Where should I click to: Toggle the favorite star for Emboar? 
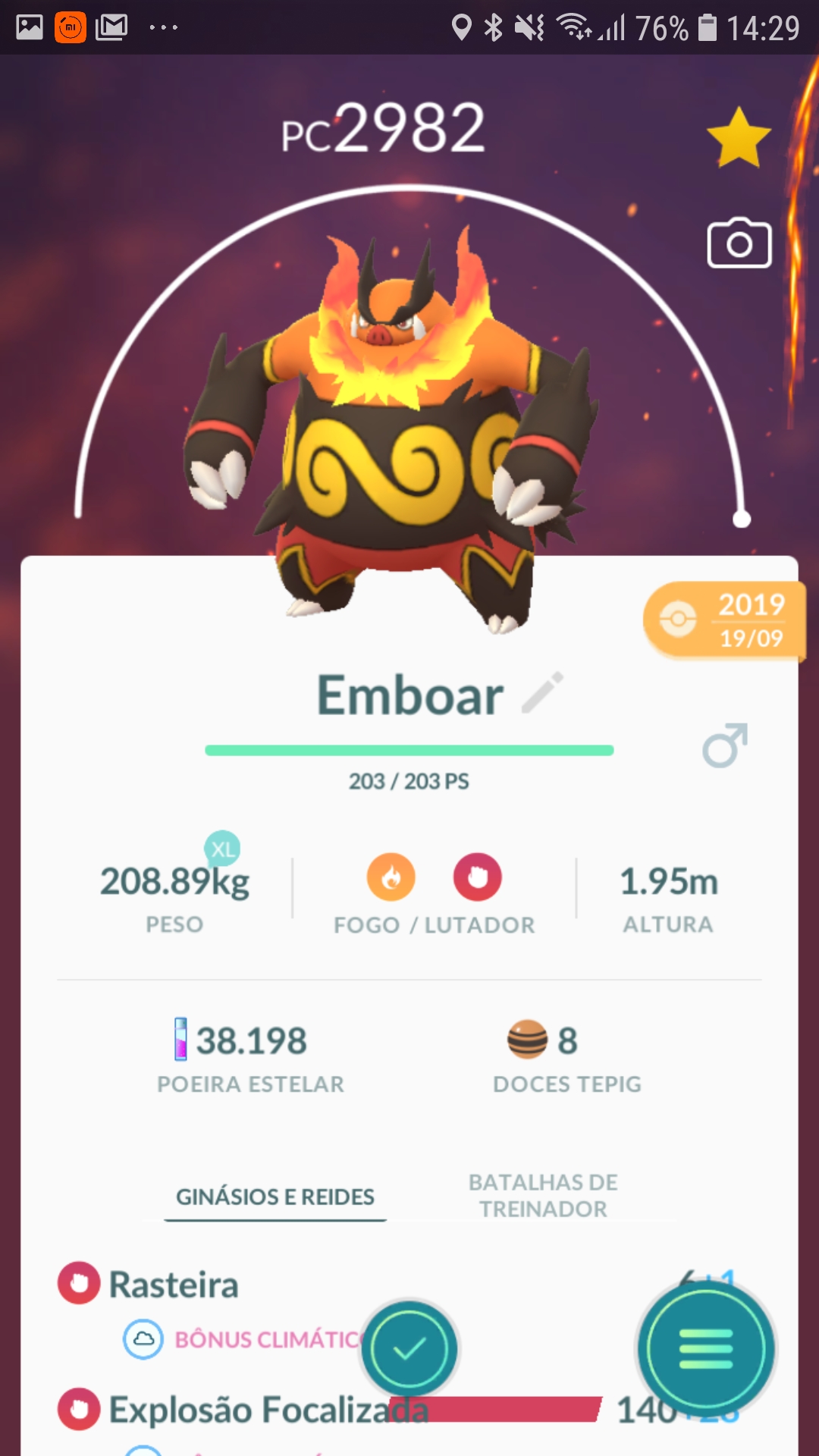click(739, 137)
